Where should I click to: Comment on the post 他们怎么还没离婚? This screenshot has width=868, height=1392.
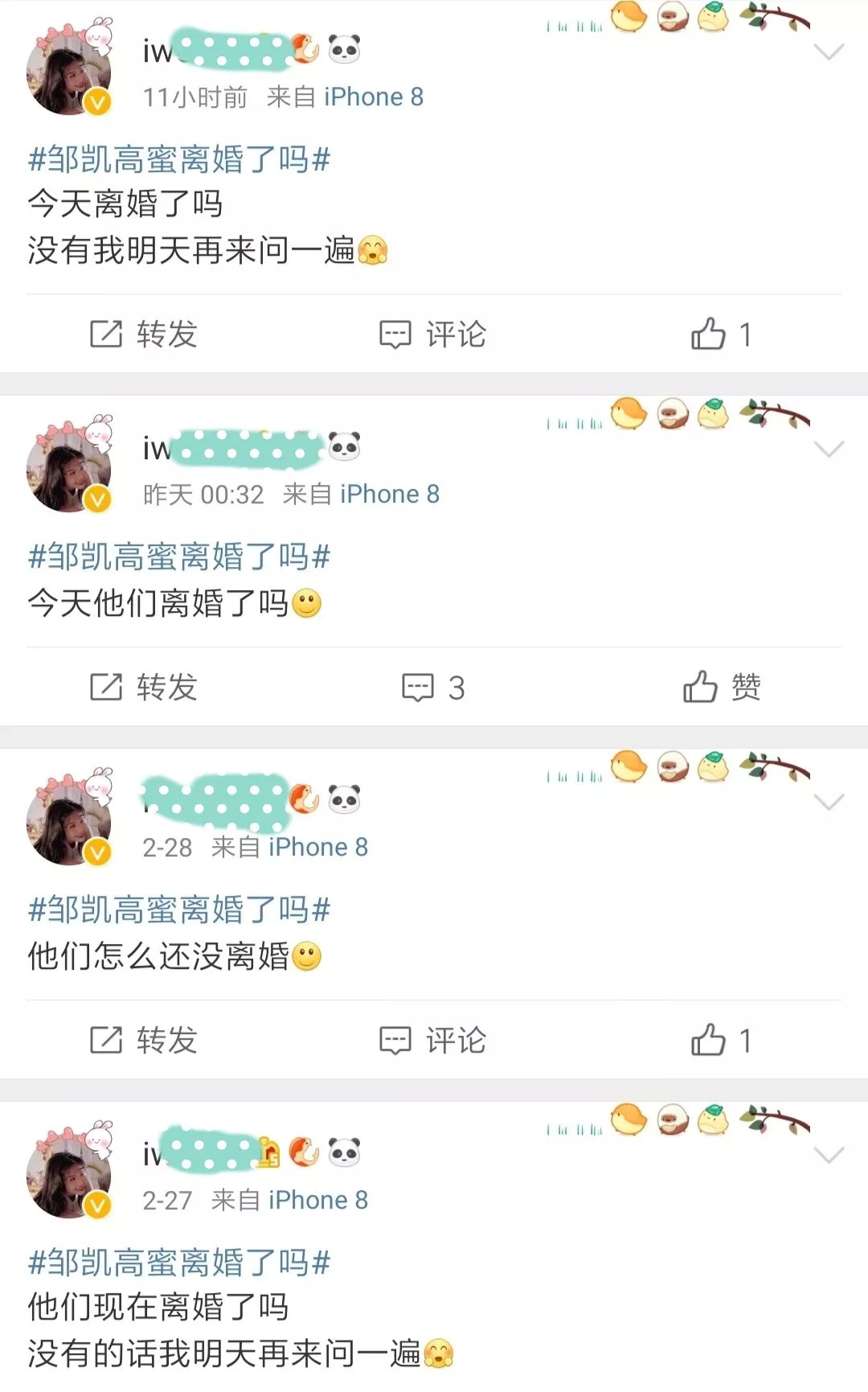432,1041
